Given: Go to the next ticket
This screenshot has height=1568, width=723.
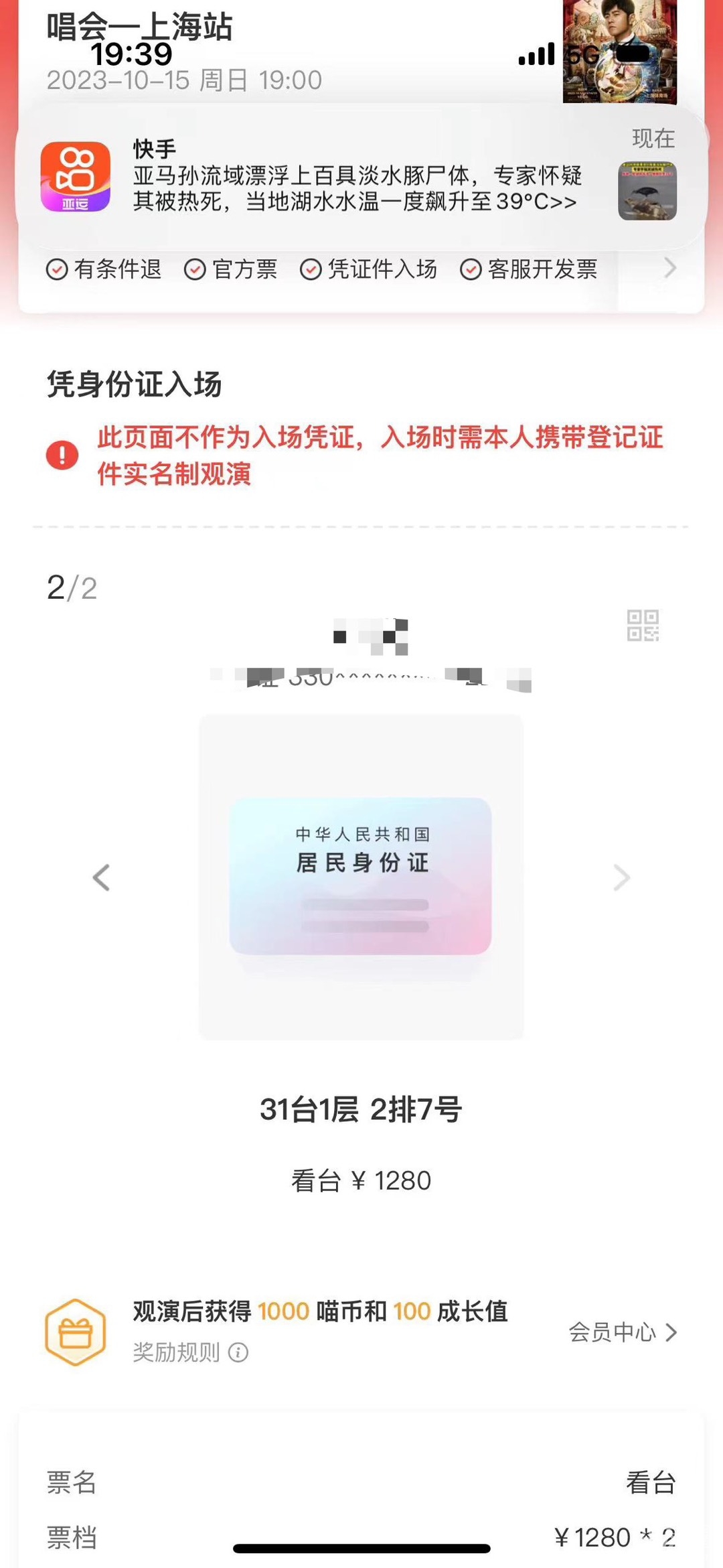Looking at the screenshot, I should point(621,877).
